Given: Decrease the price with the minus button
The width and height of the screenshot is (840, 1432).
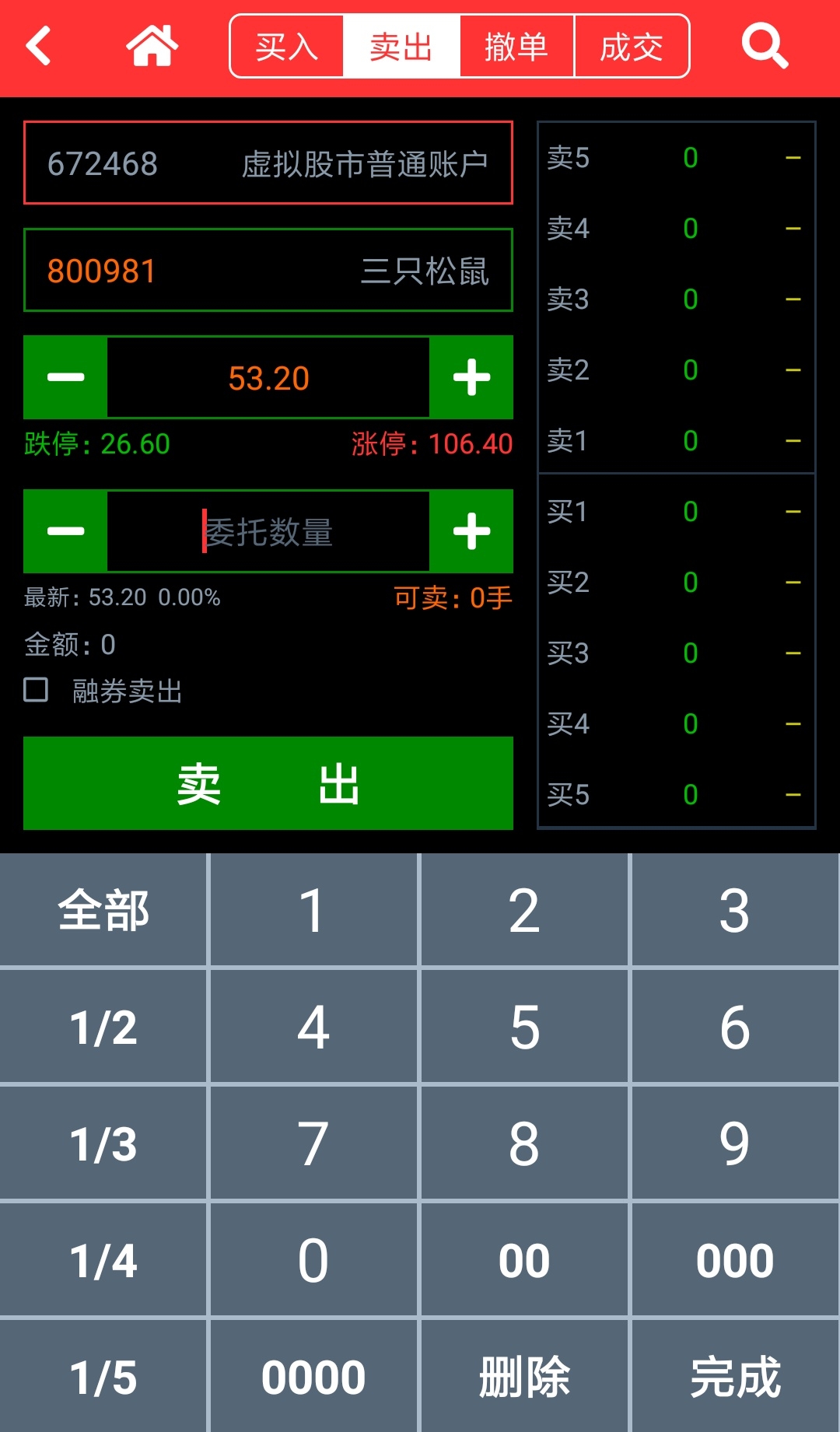Looking at the screenshot, I should (65, 377).
